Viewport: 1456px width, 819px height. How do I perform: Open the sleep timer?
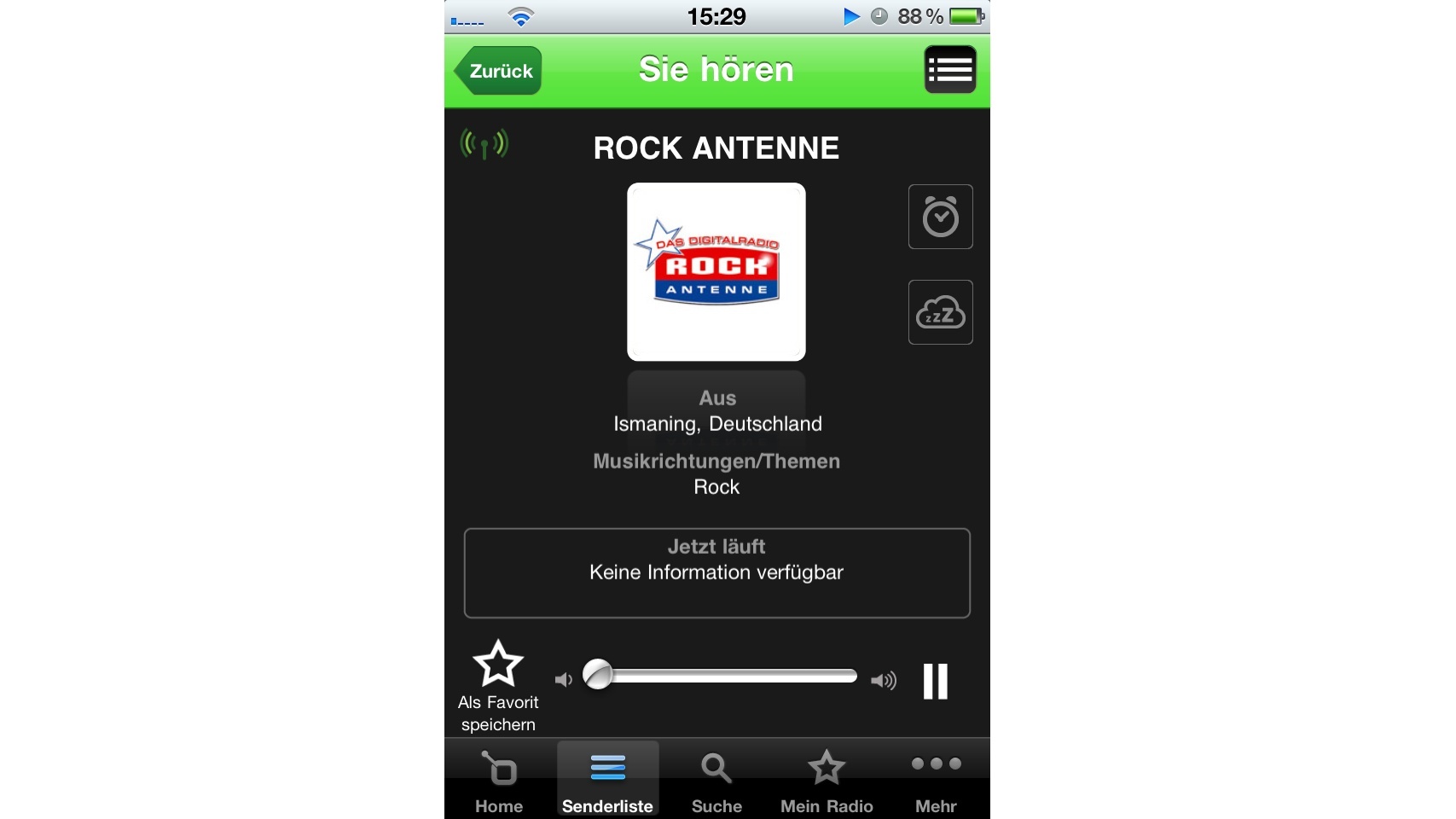click(x=940, y=312)
